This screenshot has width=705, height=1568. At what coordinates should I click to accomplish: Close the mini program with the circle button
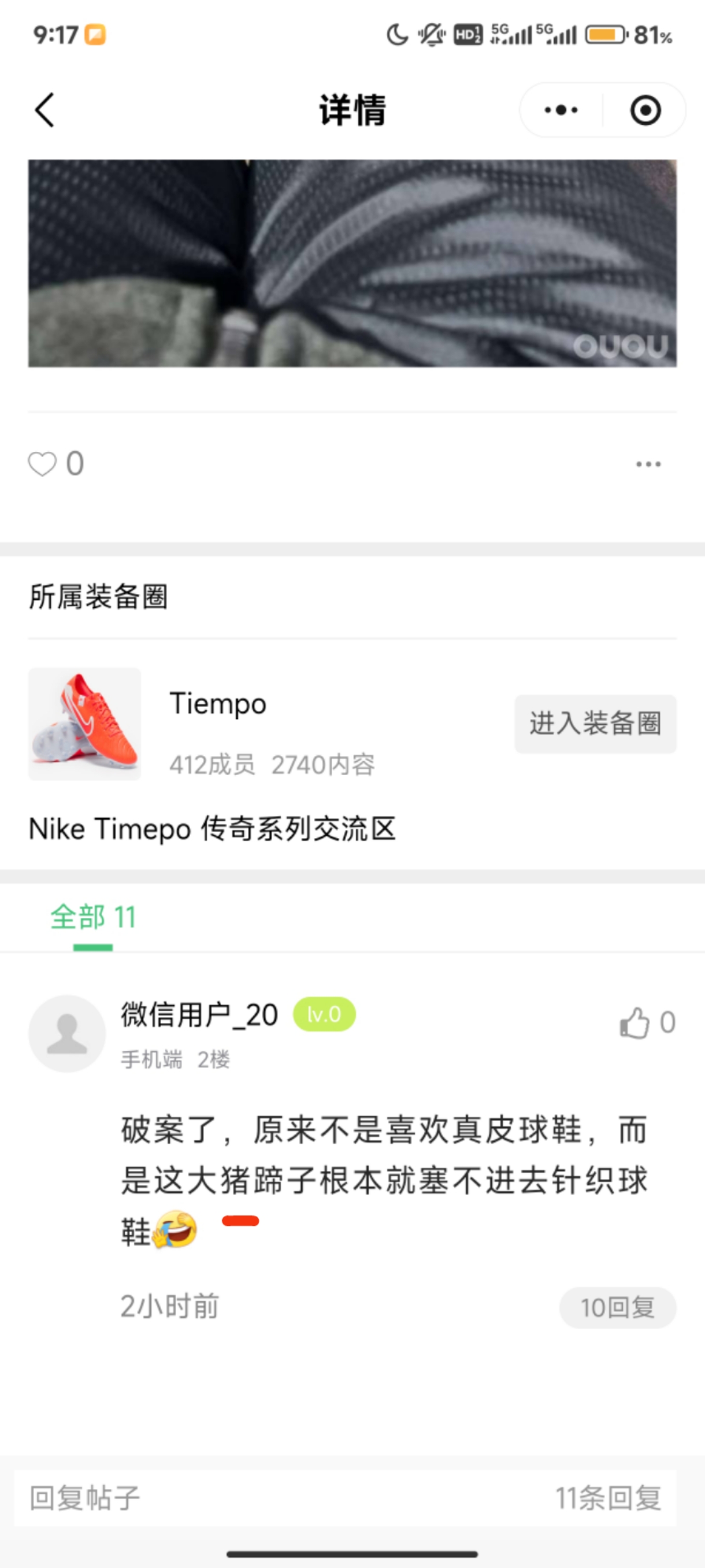click(x=645, y=110)
